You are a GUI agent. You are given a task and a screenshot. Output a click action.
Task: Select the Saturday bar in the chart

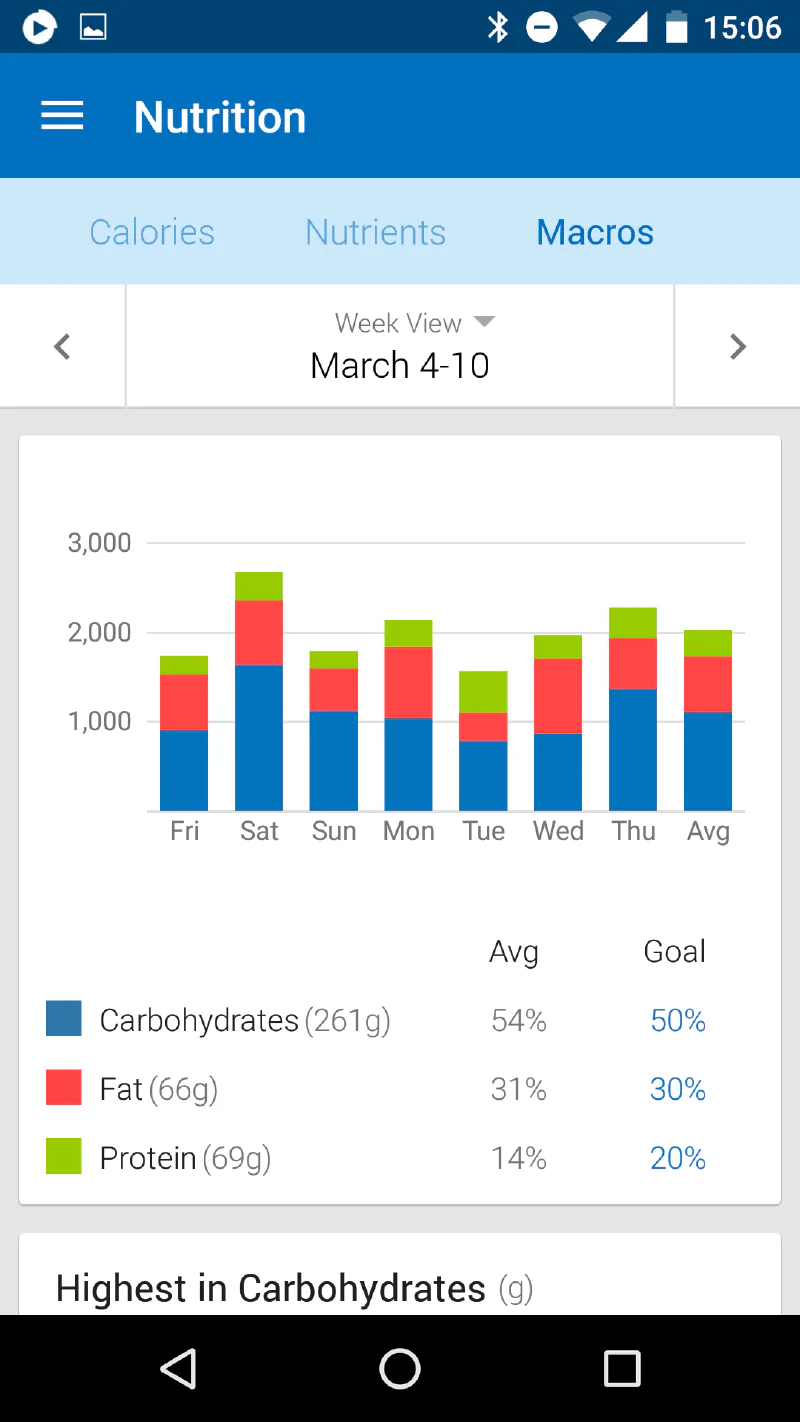[x=258, y=690]
